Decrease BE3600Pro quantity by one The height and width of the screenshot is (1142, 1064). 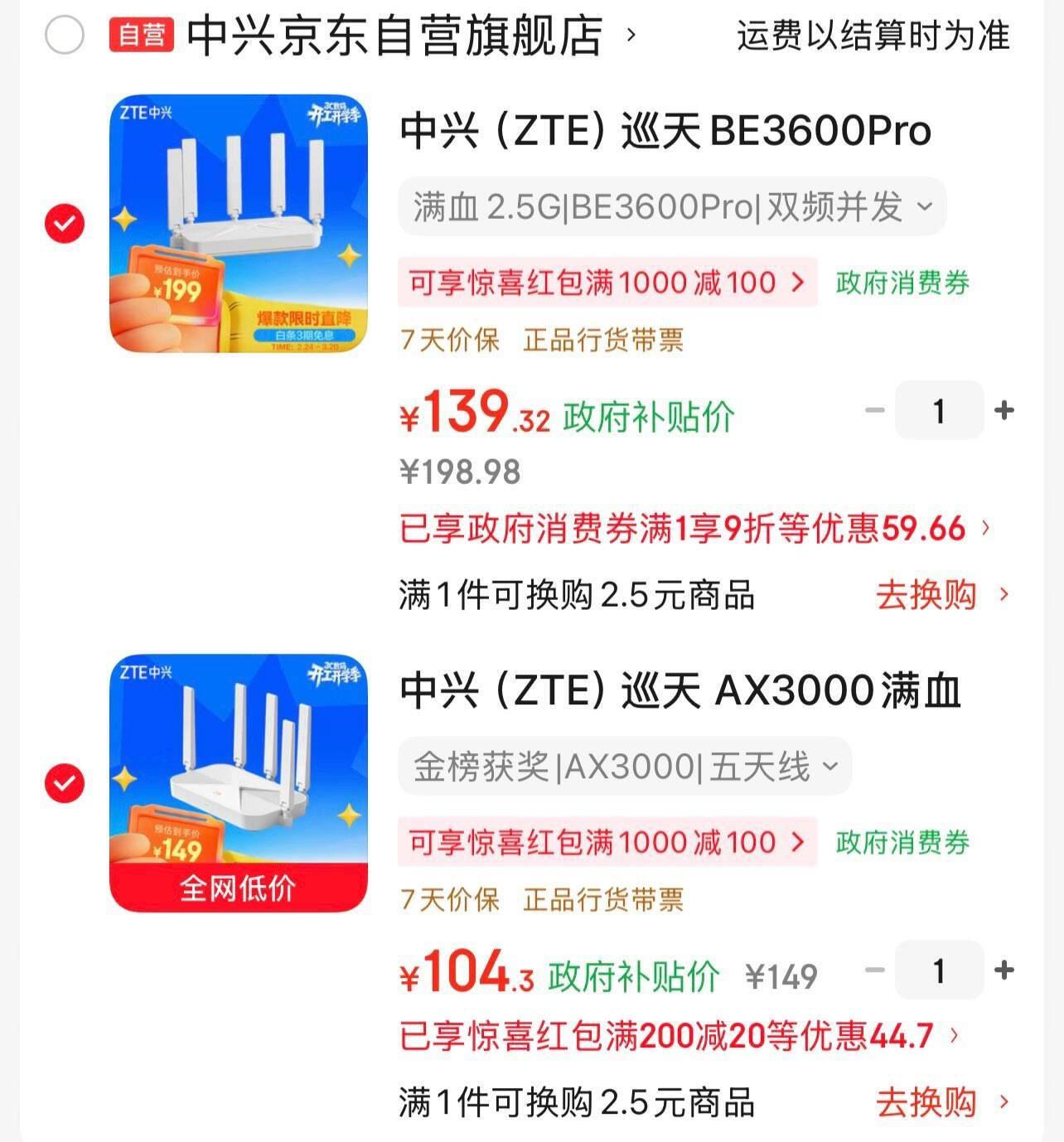[x=875, y=410]
